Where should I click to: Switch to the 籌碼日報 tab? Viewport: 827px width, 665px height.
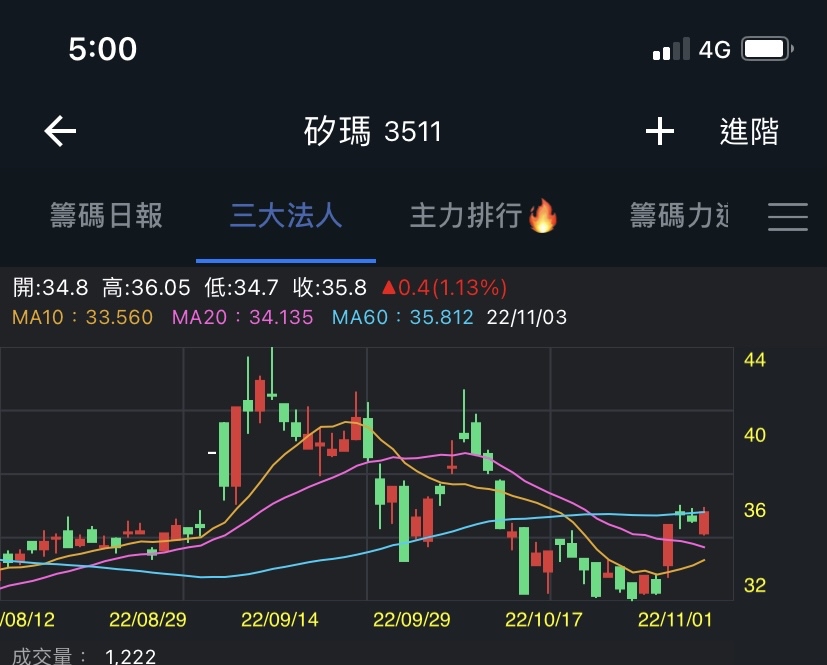click(106, 216)
